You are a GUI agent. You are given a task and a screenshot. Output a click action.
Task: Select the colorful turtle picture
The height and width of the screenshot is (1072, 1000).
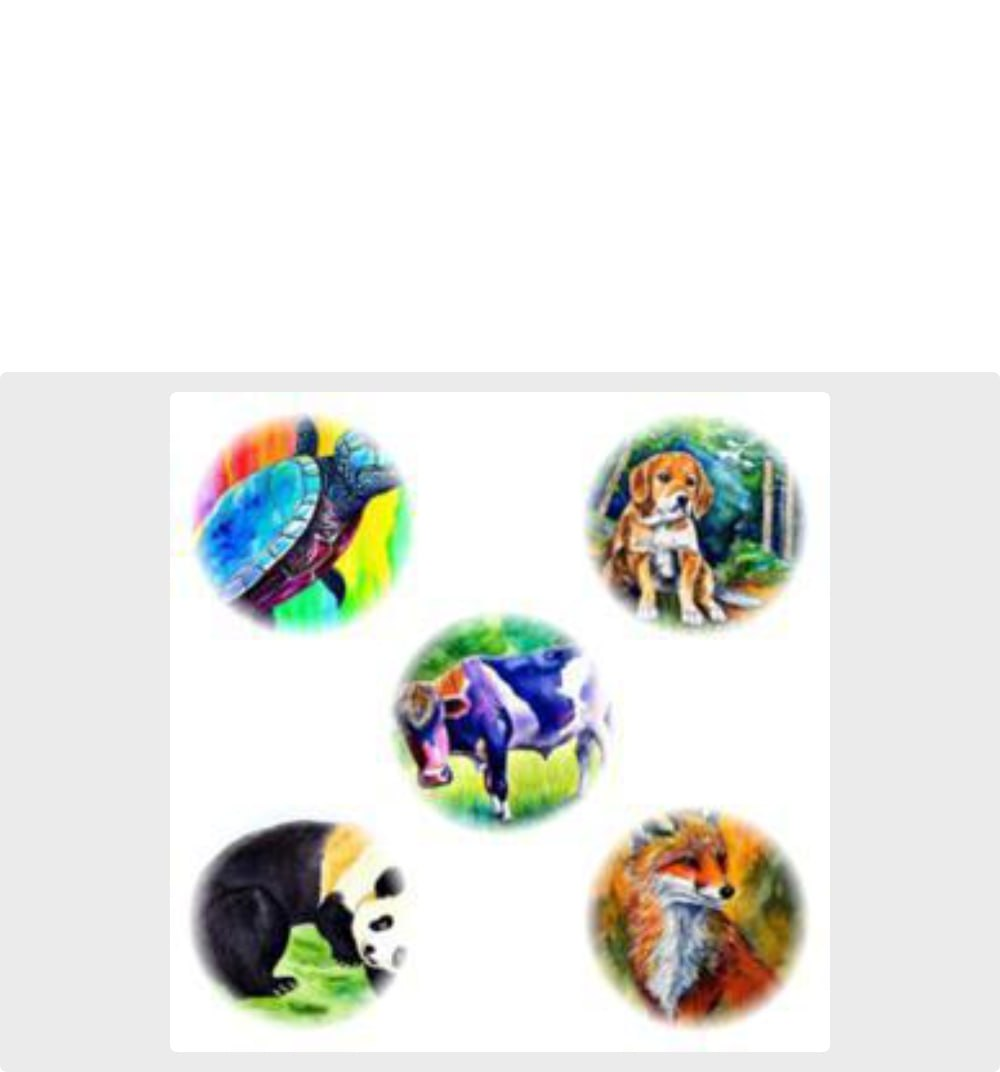[x=302, y=523]
